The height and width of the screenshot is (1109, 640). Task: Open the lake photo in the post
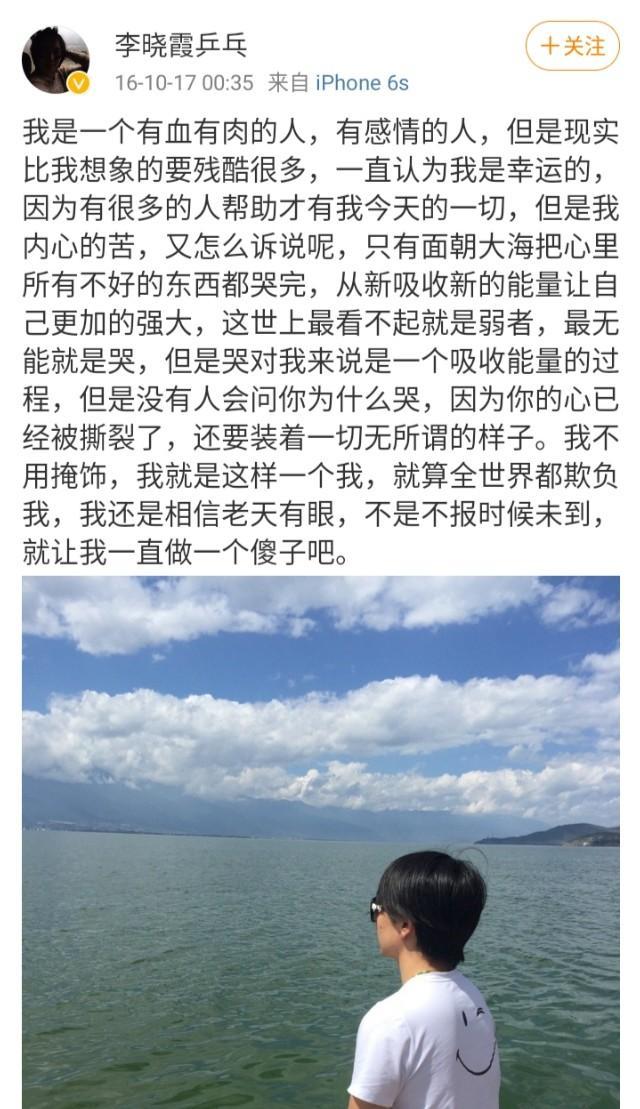point(320,840)
